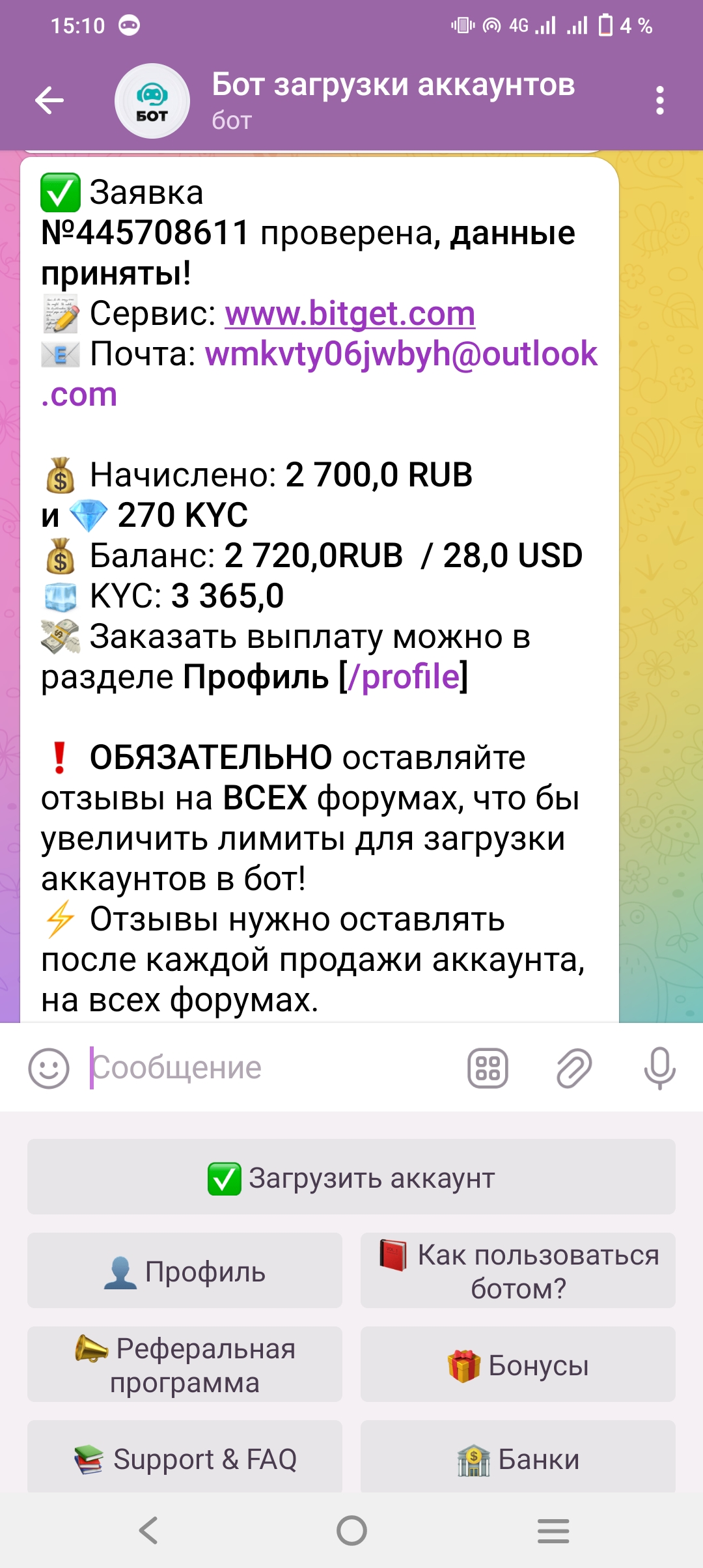
Task: Check the Бонусы button
Action: [518, 1364]
